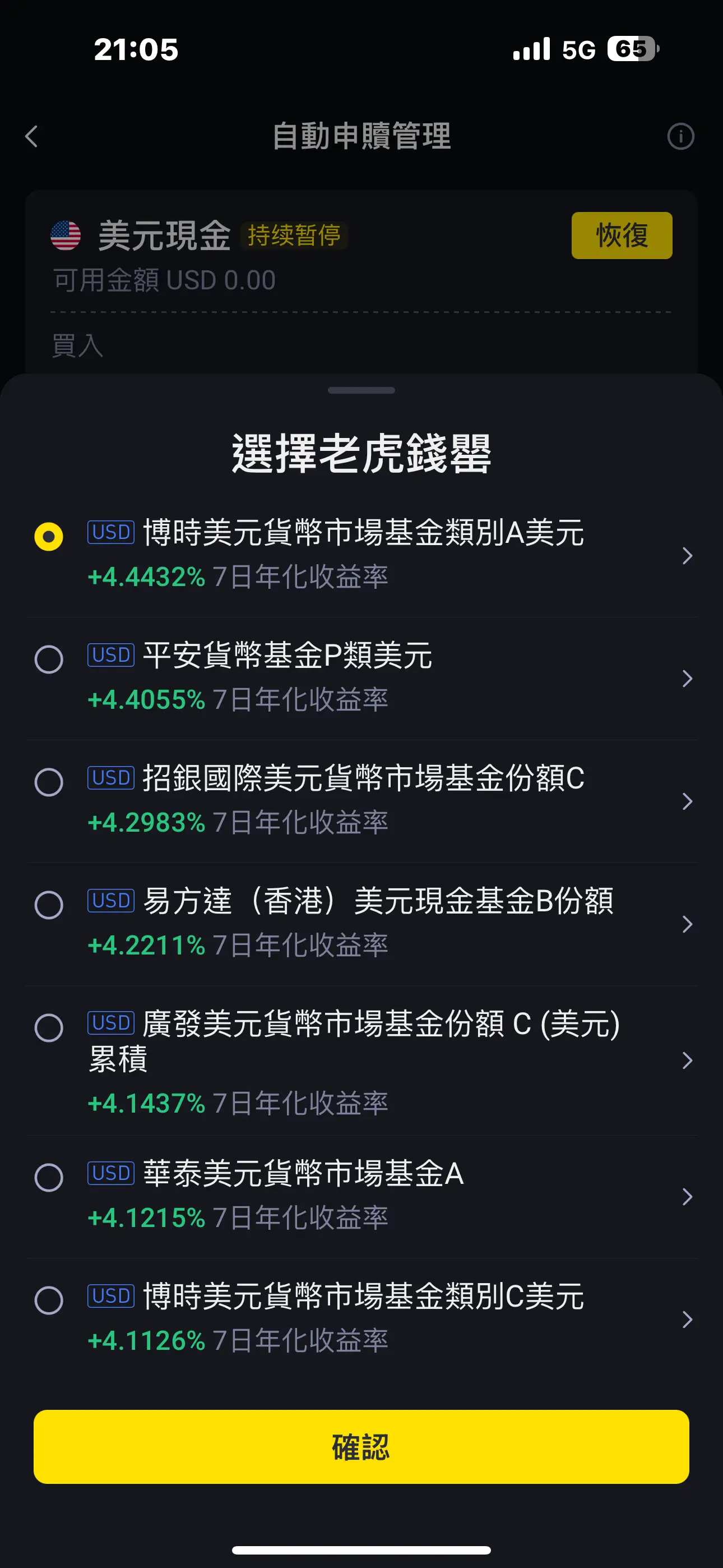
Task: Go back using the top-left arrow
Action: pos(31,136)
